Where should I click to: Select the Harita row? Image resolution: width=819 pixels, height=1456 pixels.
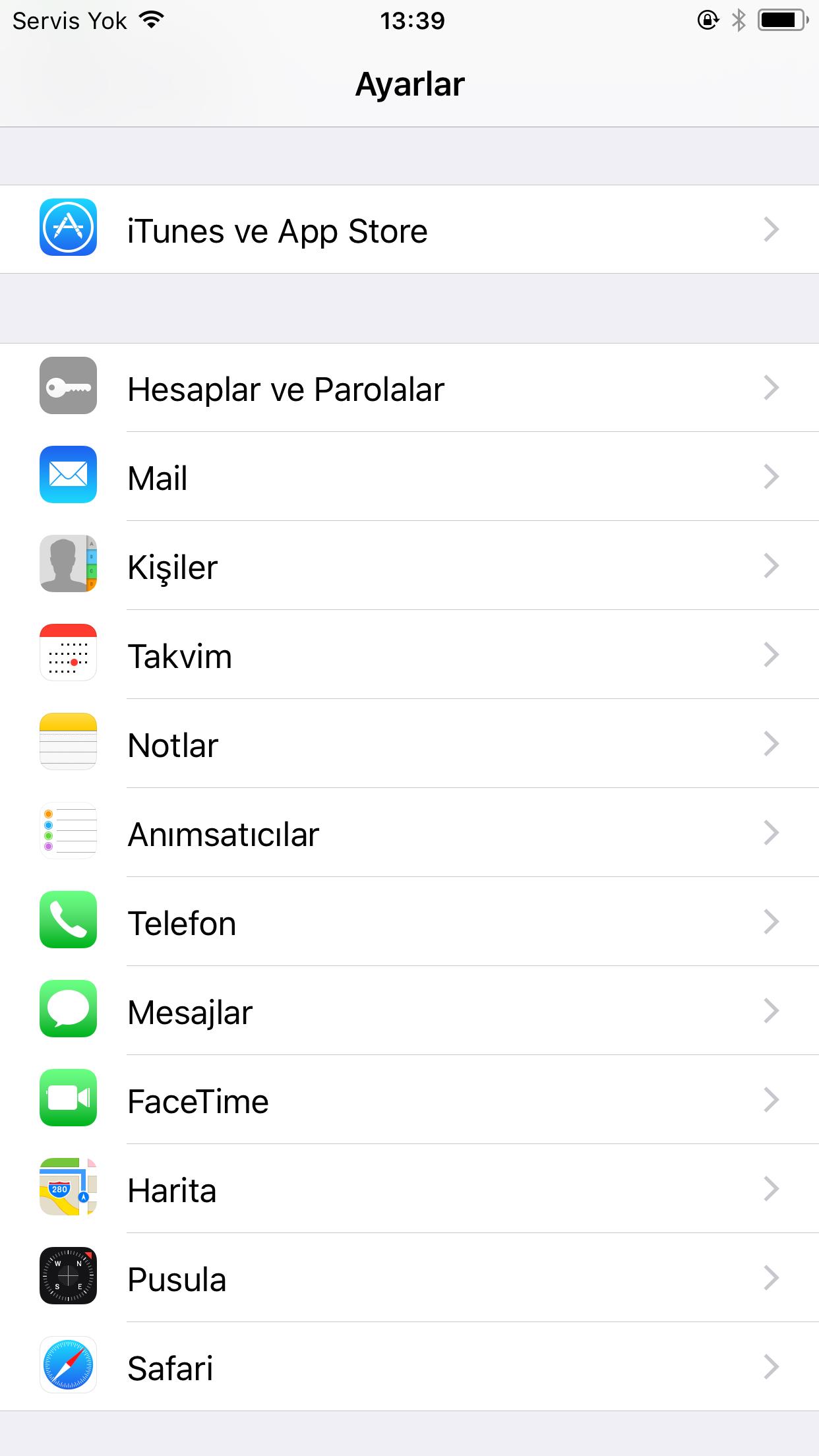click(409, 1189)
